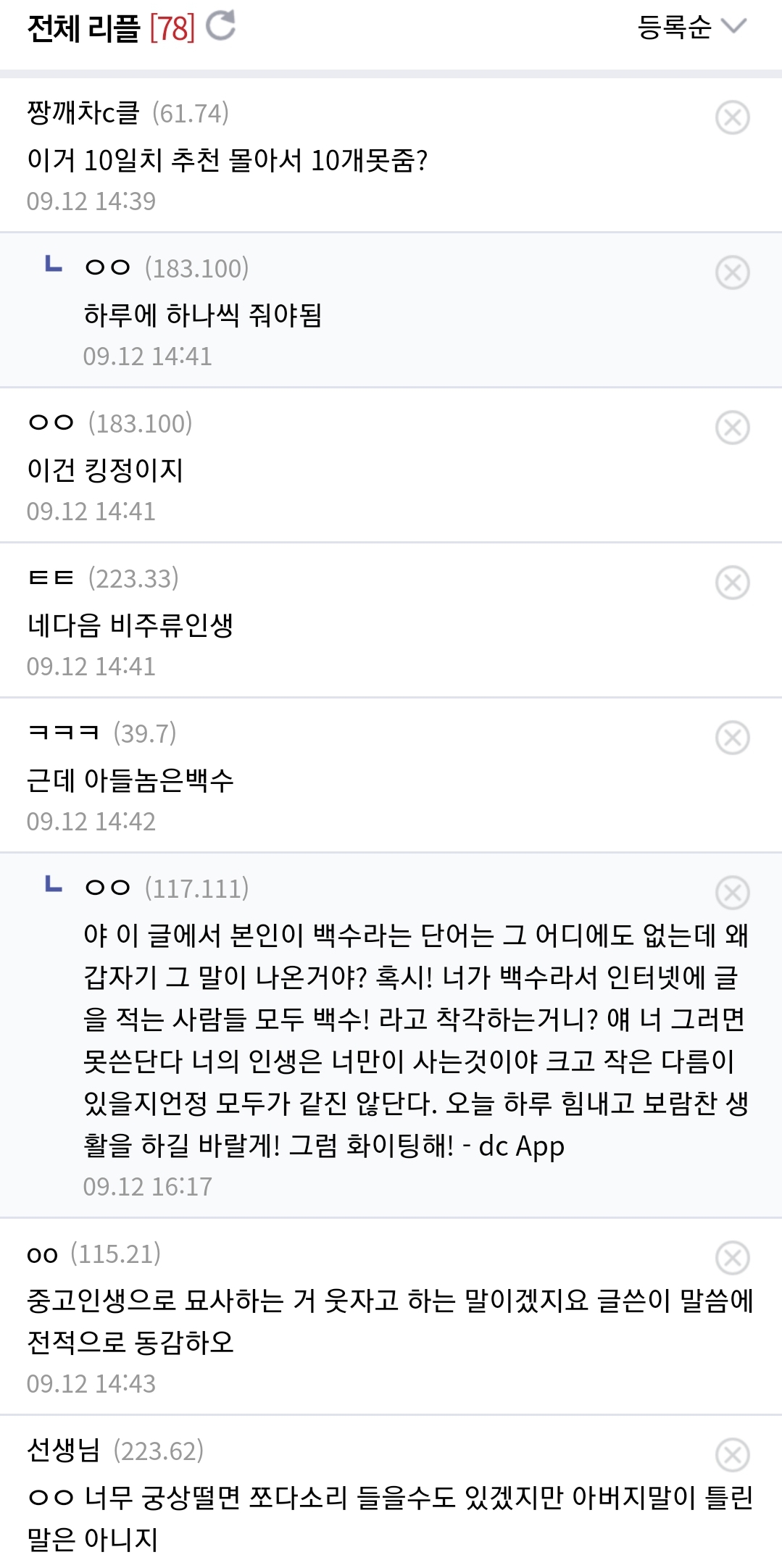Delete the comment by oo (115.21)
The image size is (782, 1568).
click(732, 1258)
